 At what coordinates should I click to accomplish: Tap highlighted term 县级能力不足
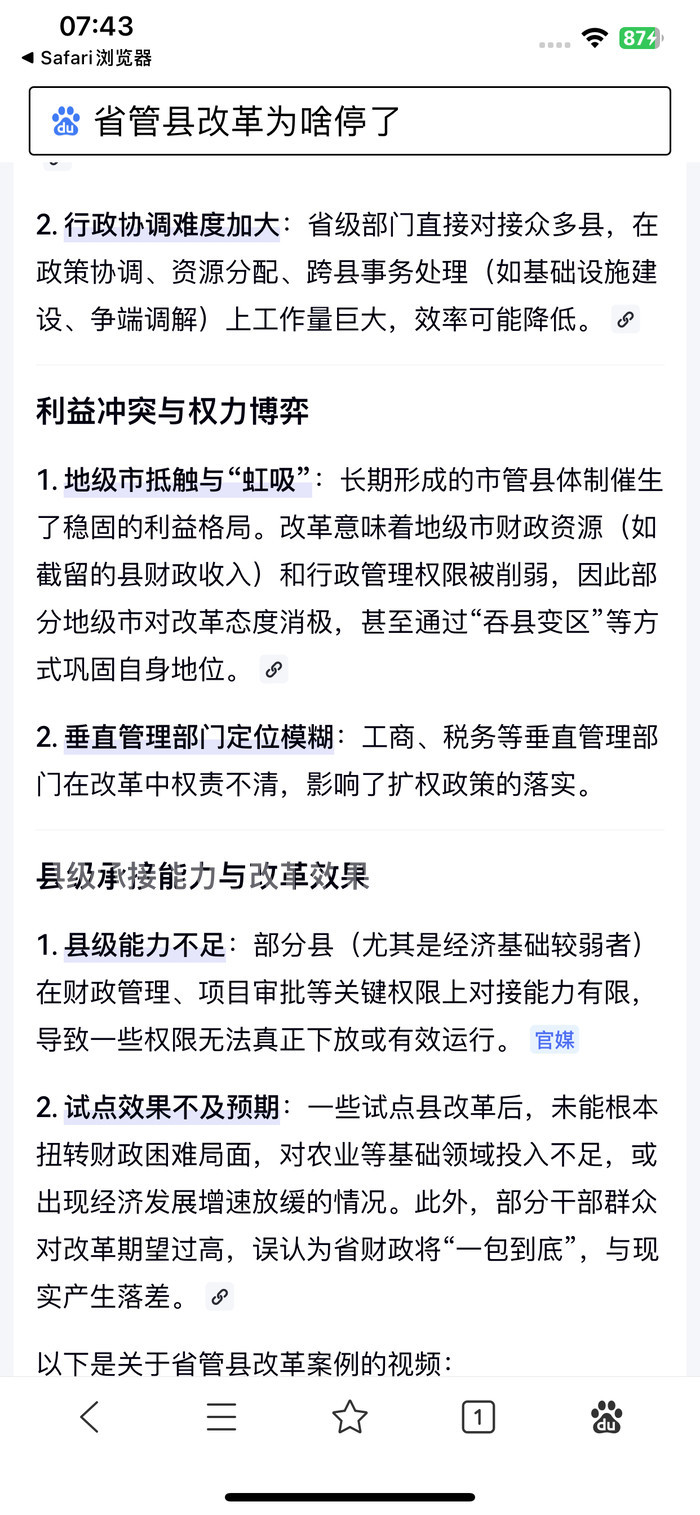coord(145,944)
